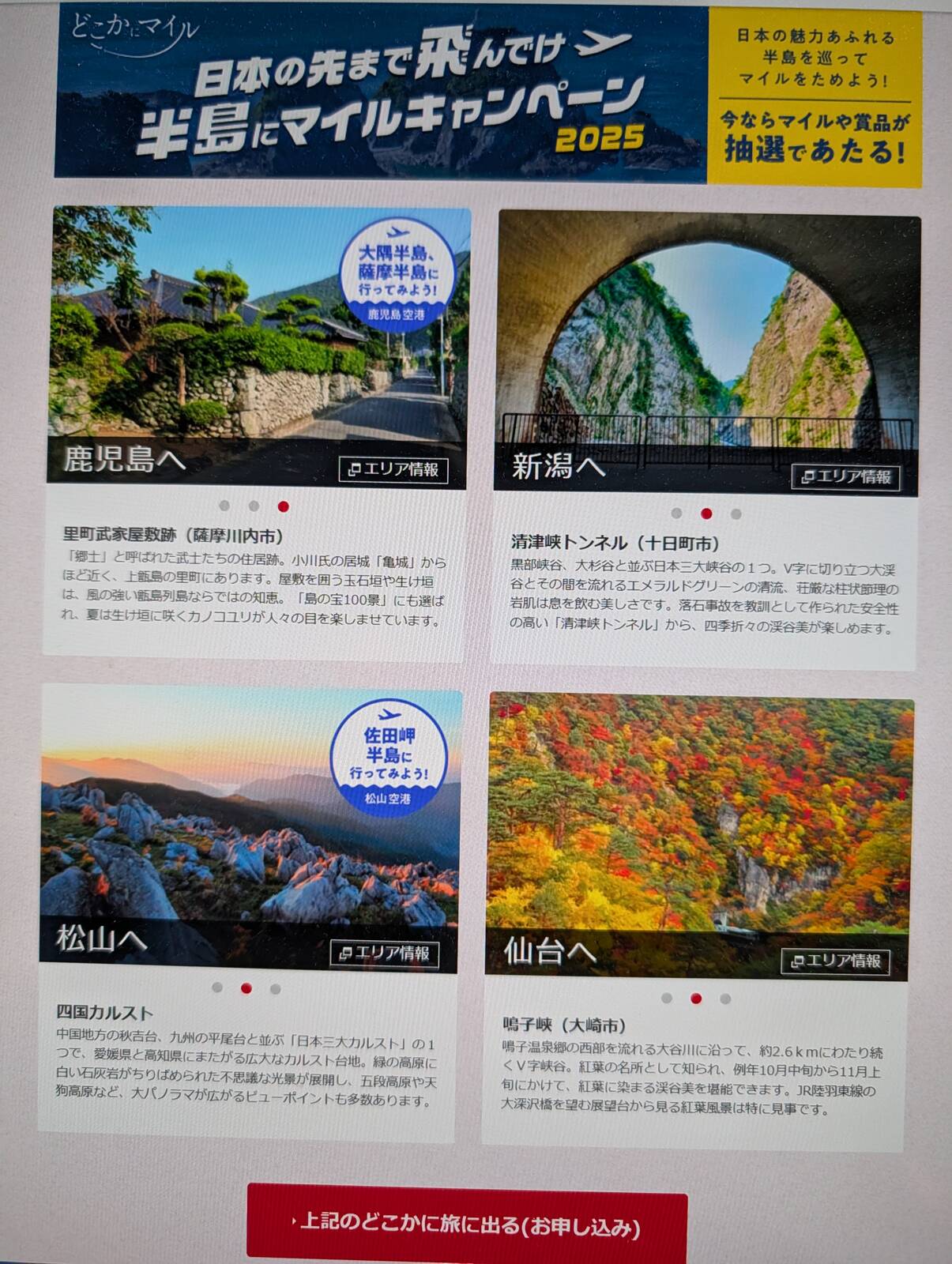
Task: Select the first slide dot under 鹿児島
Action: click(x=224, y=506)
